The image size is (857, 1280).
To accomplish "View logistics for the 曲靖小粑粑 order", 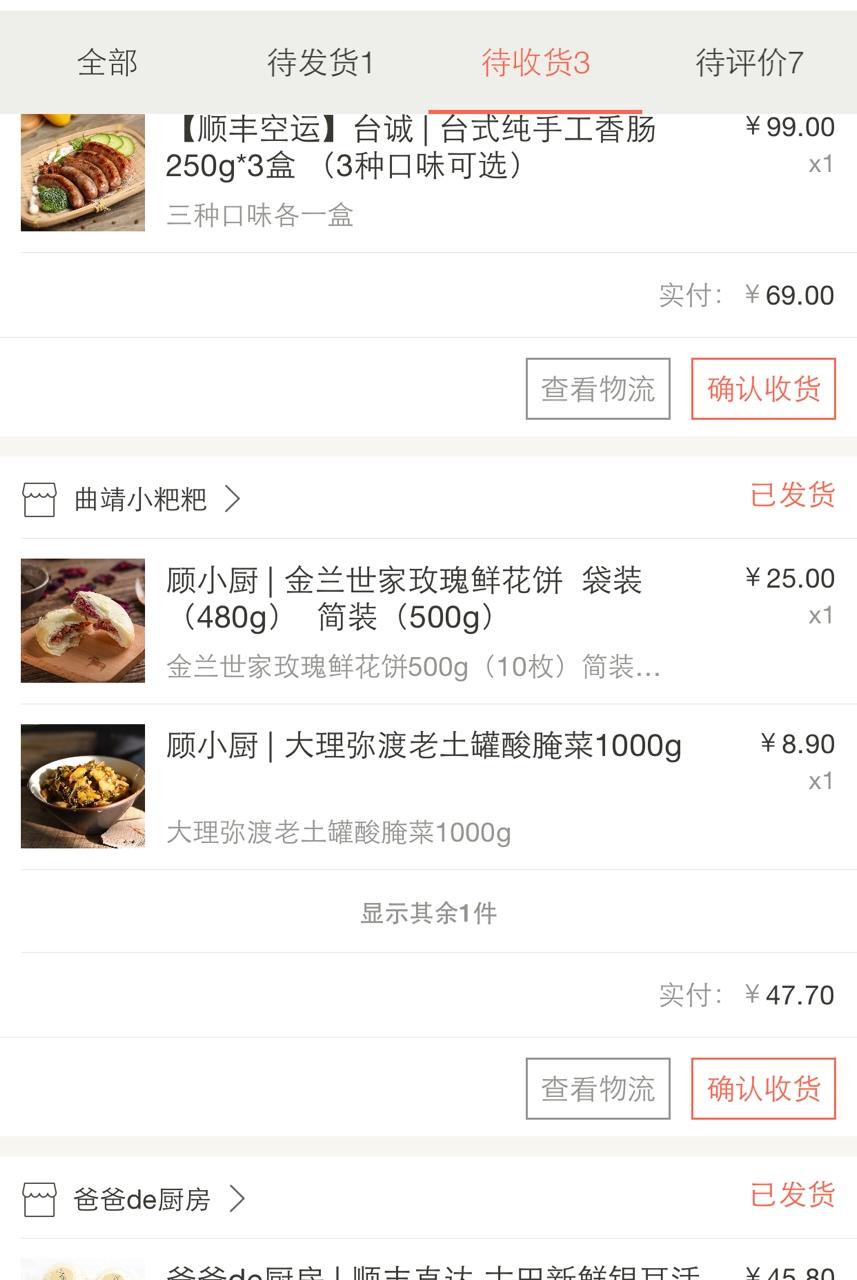I will [x=598, y=1088].
